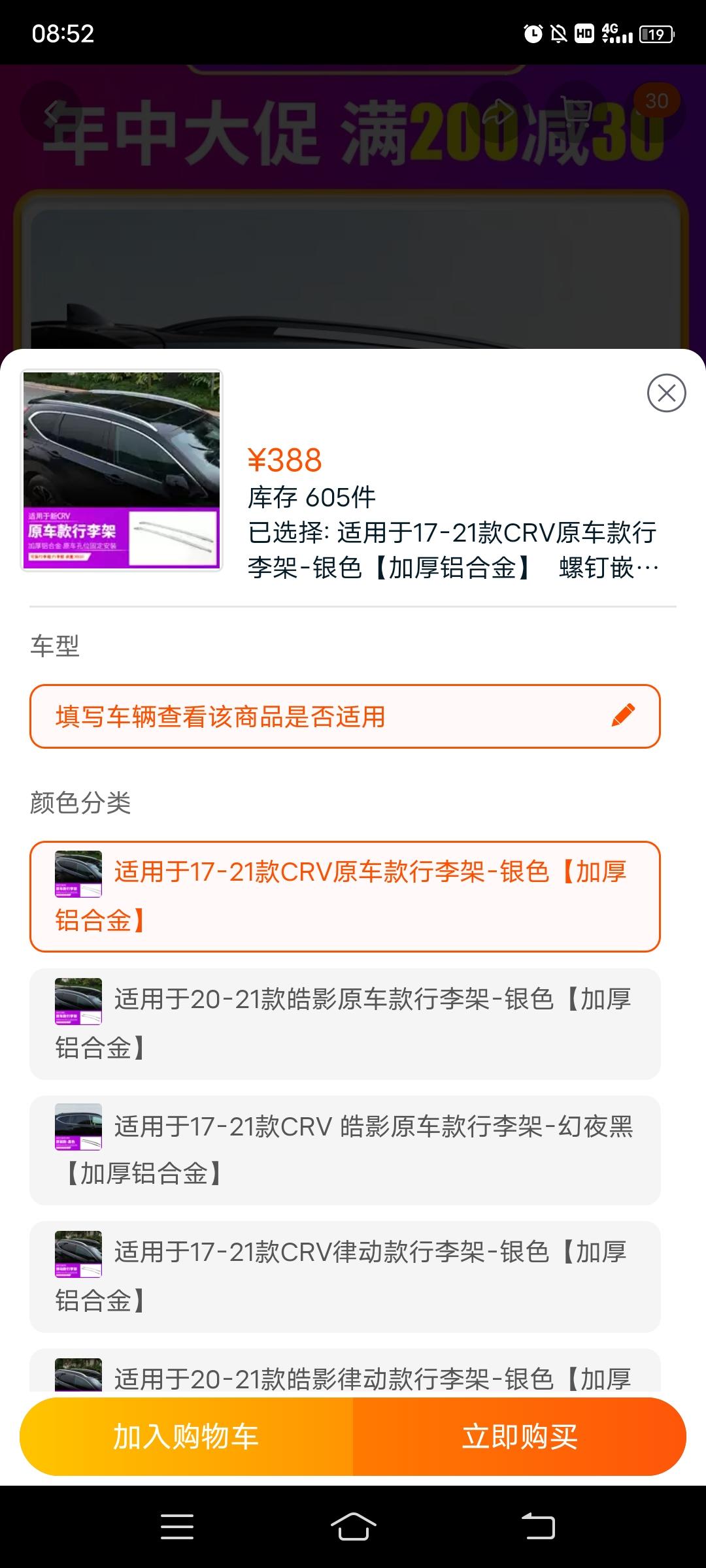The image size is (706, 1568).
Task: Tap 填写车辆查看该商品是否适用 vehicle field
Action: pos(345,716)
